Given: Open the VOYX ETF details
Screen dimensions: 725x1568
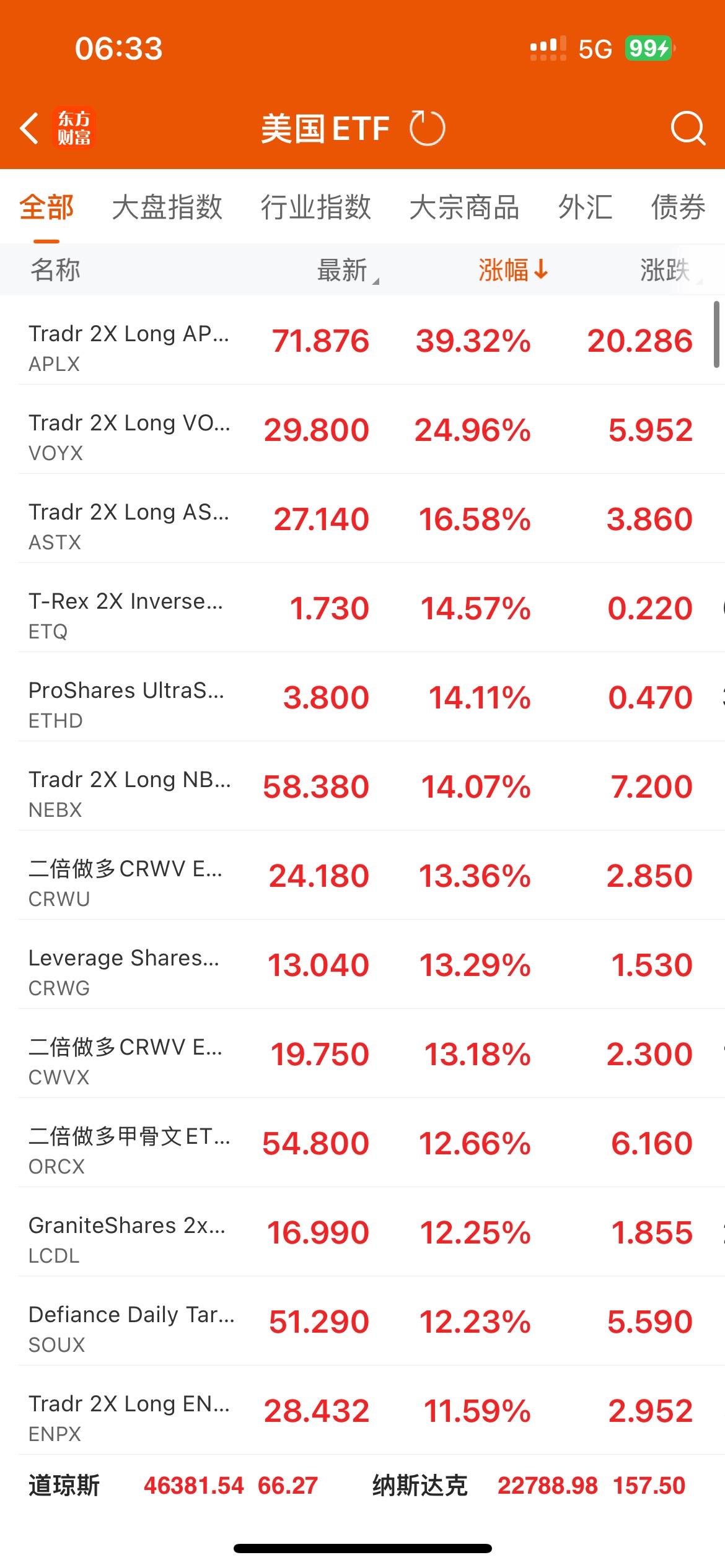Looking at the screenshot, I should (x=362, y=430).
